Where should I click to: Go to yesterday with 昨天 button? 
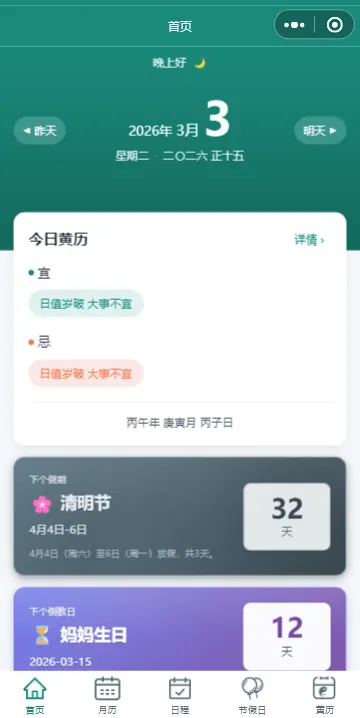coord(40,131)
